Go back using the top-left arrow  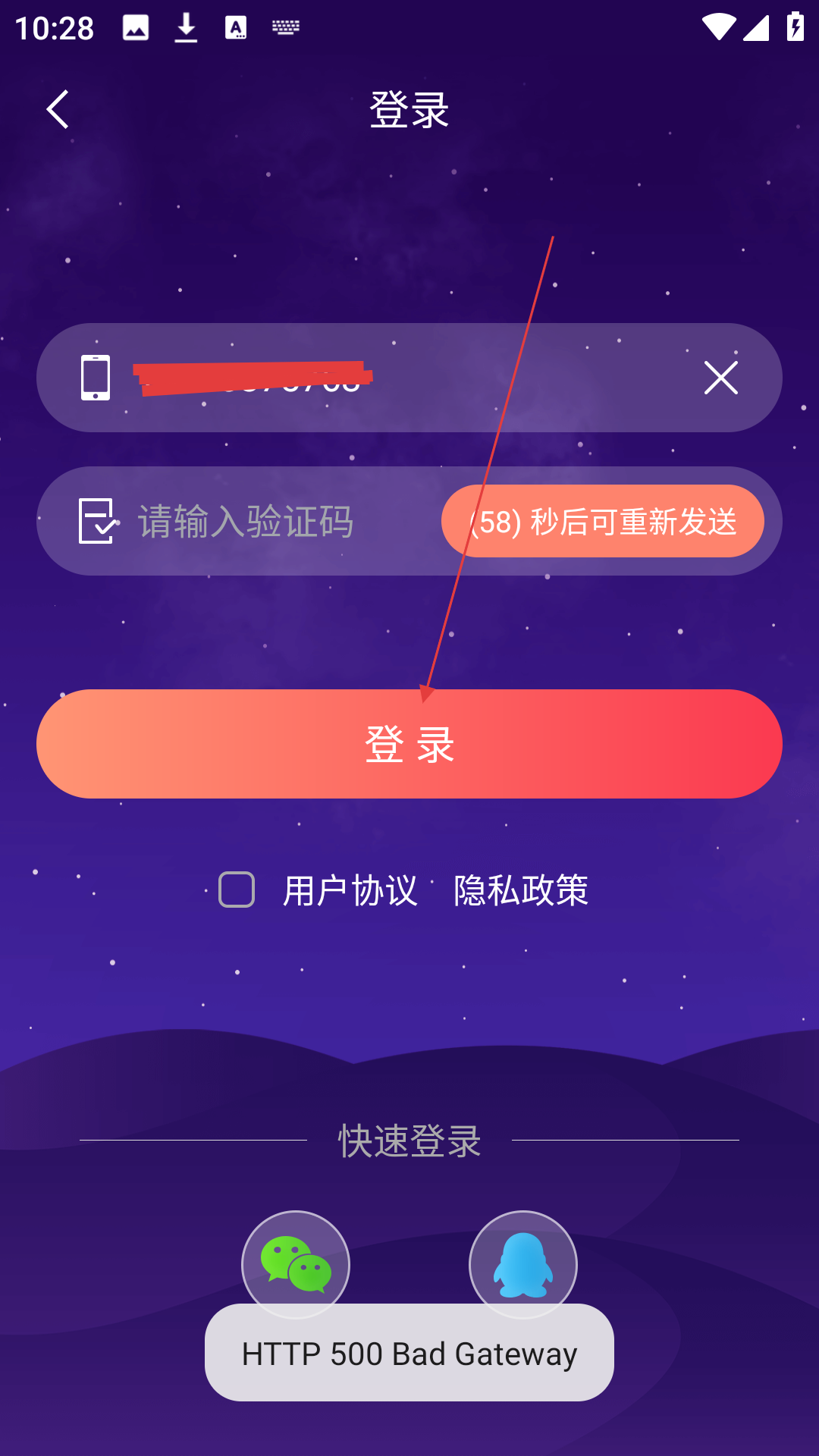coord(58,109)
